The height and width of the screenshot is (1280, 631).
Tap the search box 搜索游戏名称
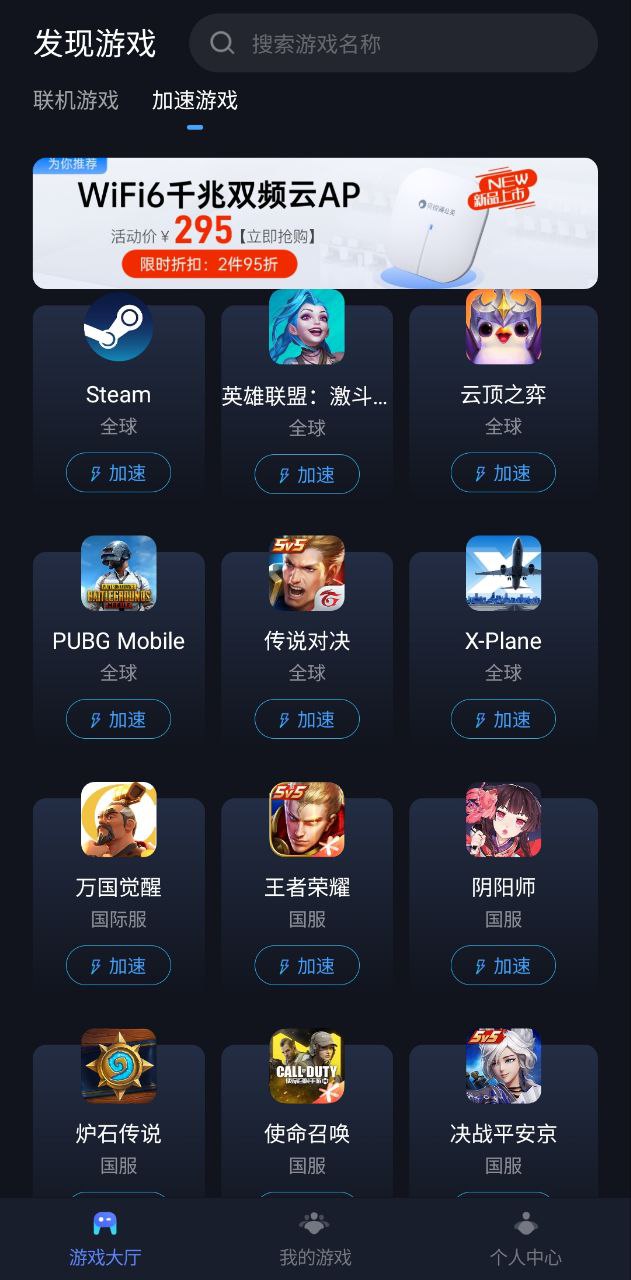tap(393, 43)
